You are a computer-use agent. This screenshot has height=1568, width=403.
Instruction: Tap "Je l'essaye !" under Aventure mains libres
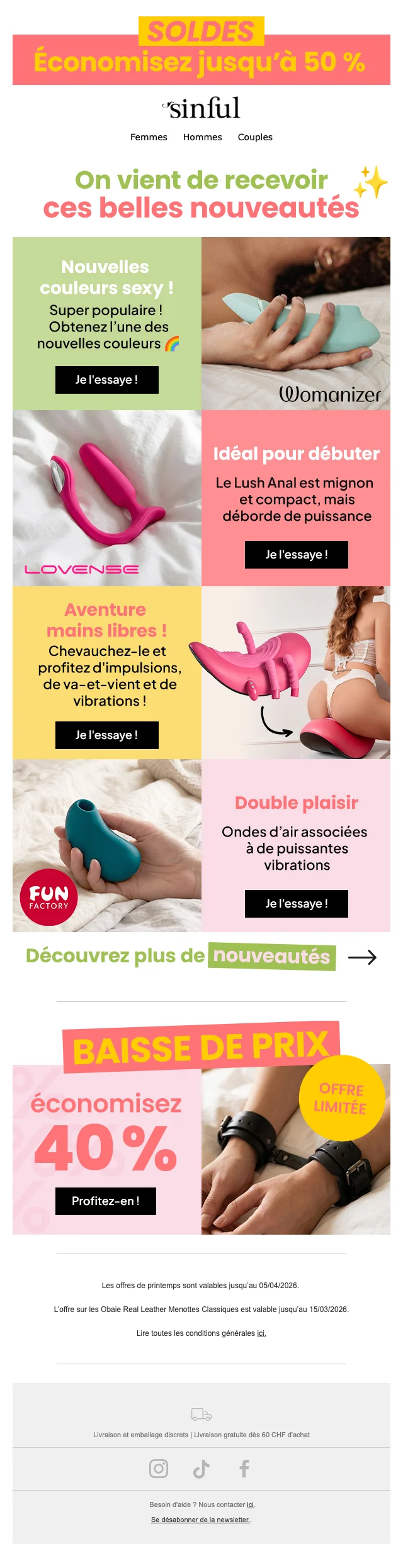(x=106, y=735)
